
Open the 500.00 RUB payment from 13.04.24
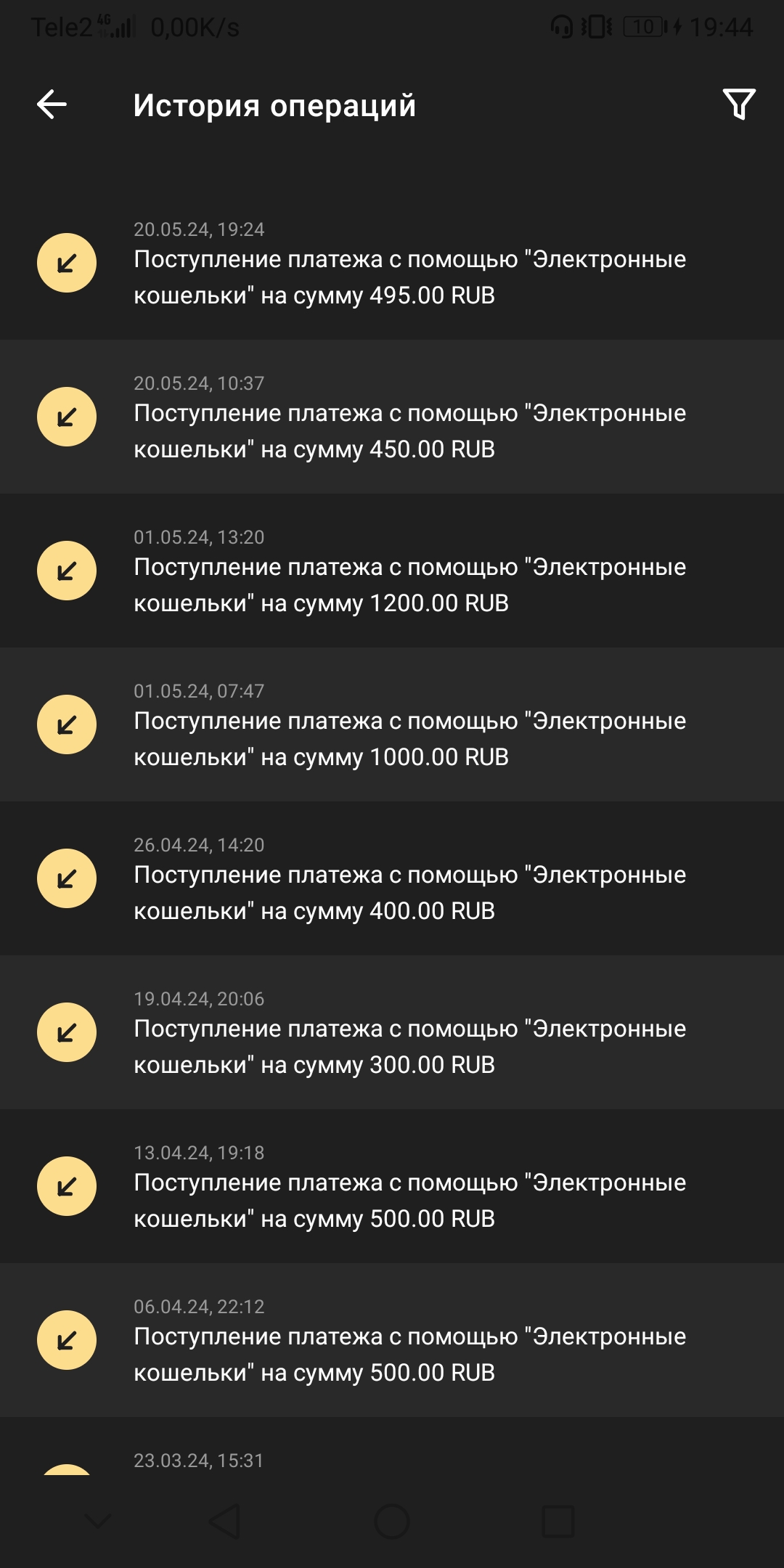pos(392,1187)
